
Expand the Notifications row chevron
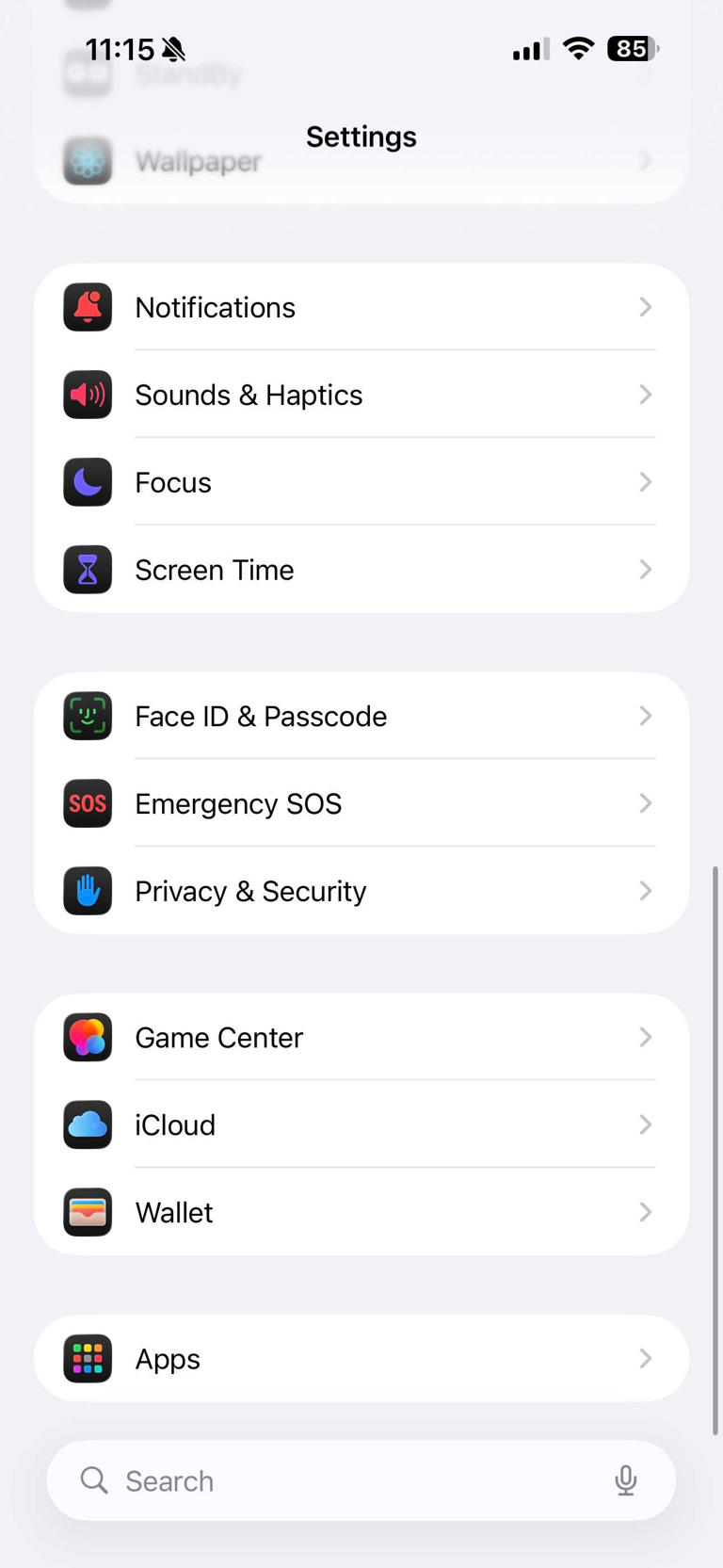[x=646, y=307]
